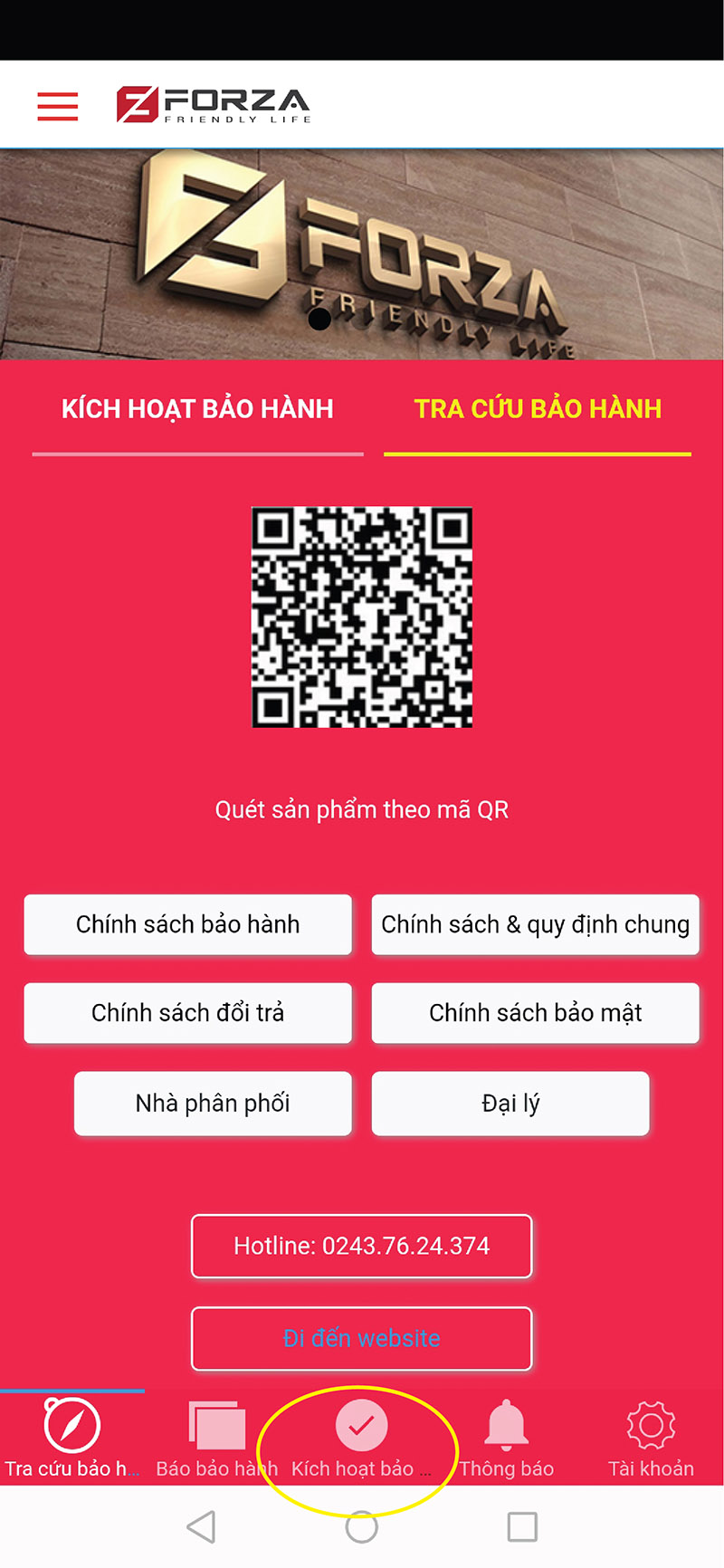Open the Thông báo notifications tab
Screen dimensions: 724x1568
tap(506, 1439)
